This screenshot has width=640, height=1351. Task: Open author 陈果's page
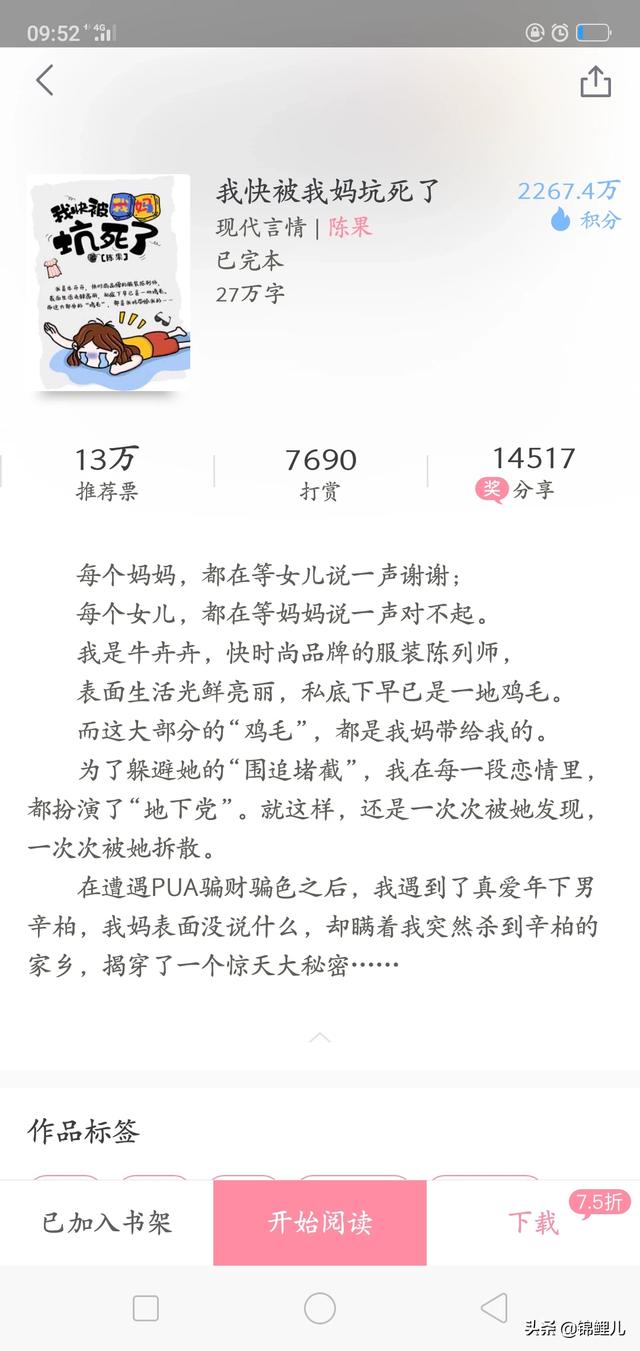click(350, 227)
